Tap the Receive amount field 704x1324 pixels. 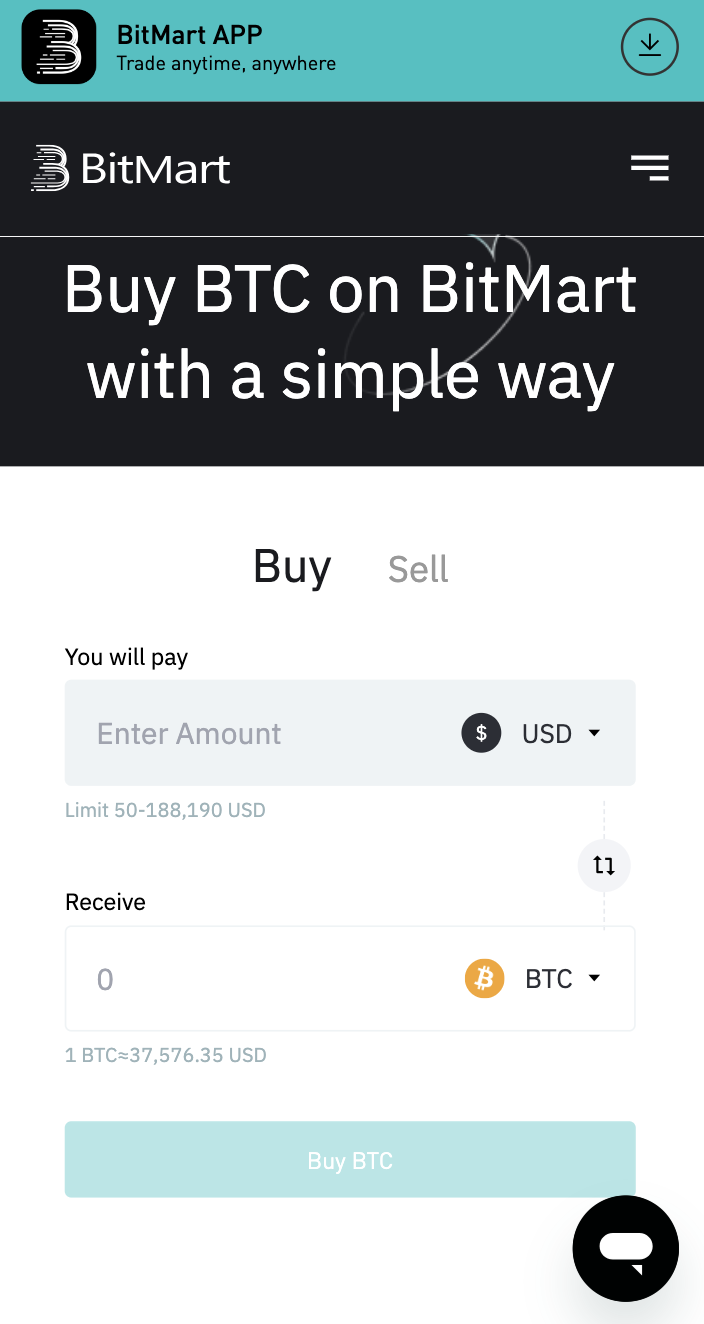(250, 978)
